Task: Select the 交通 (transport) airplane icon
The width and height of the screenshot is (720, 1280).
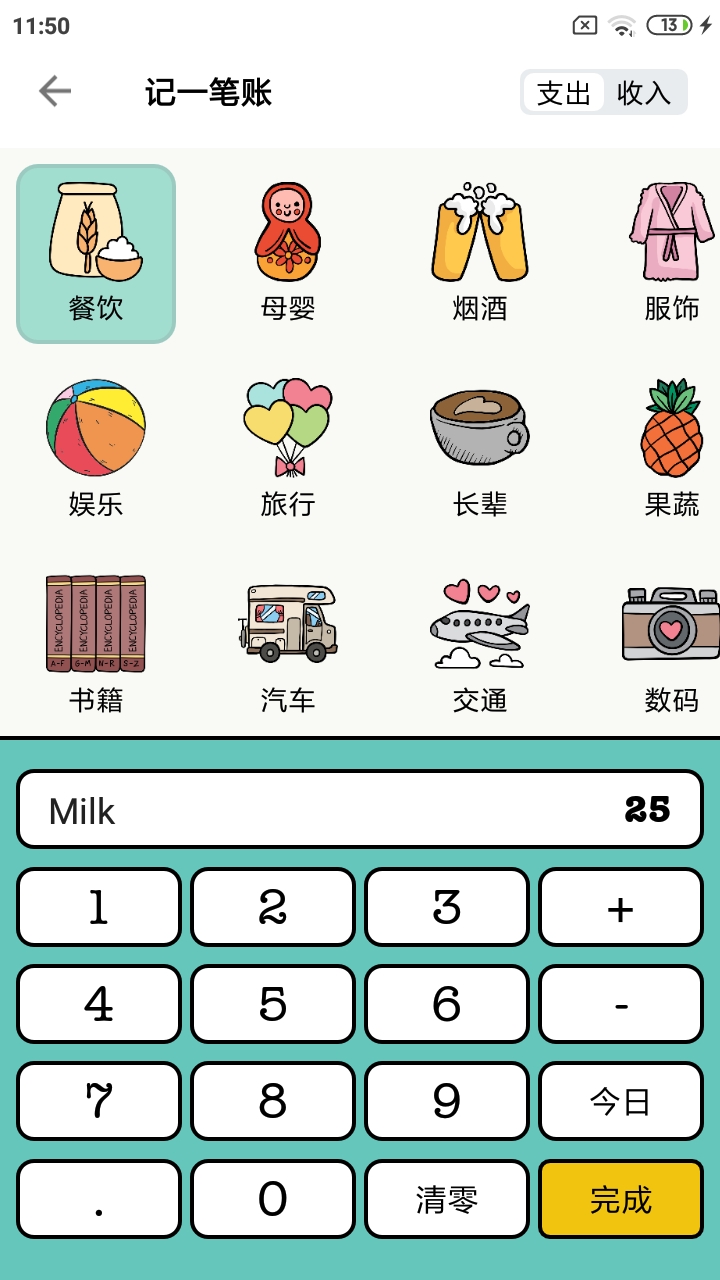Action: 479,620
